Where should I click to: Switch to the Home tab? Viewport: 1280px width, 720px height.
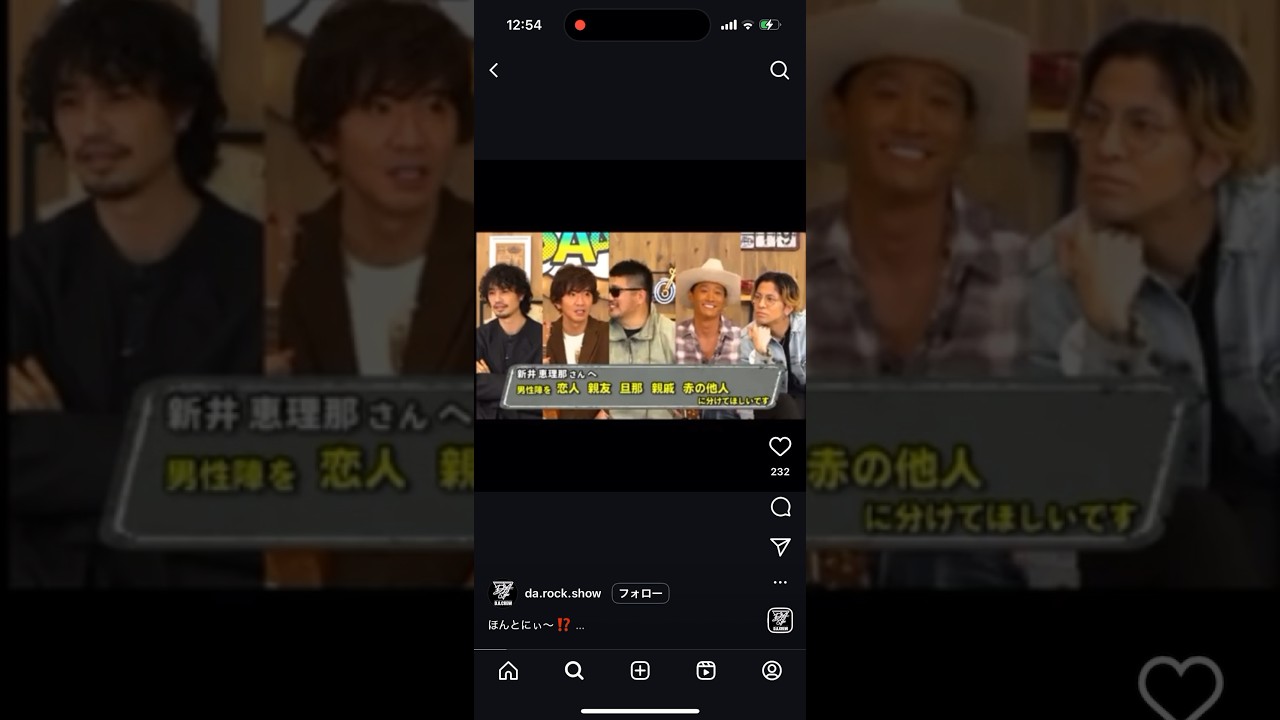tap(508, 671)
